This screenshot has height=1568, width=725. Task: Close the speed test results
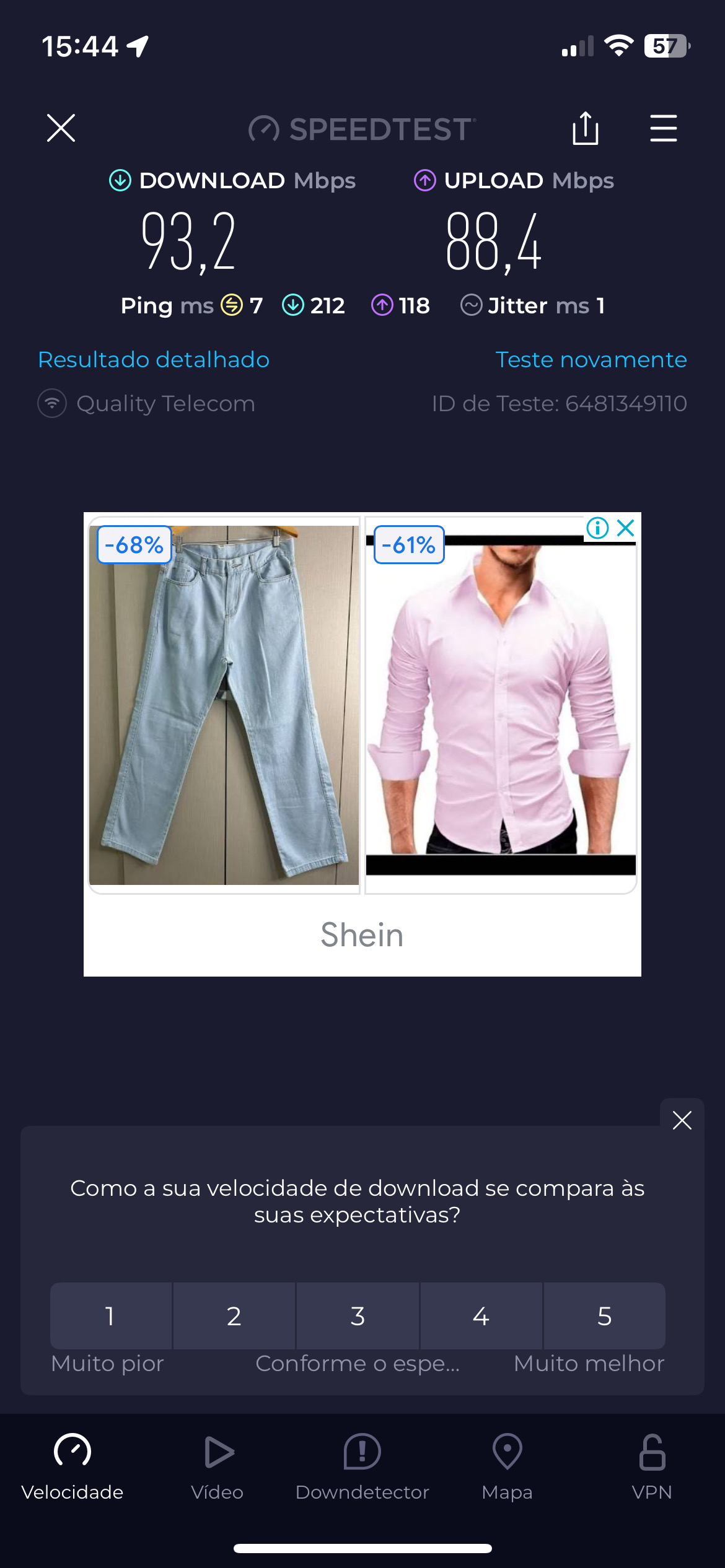tap(61, 128)
